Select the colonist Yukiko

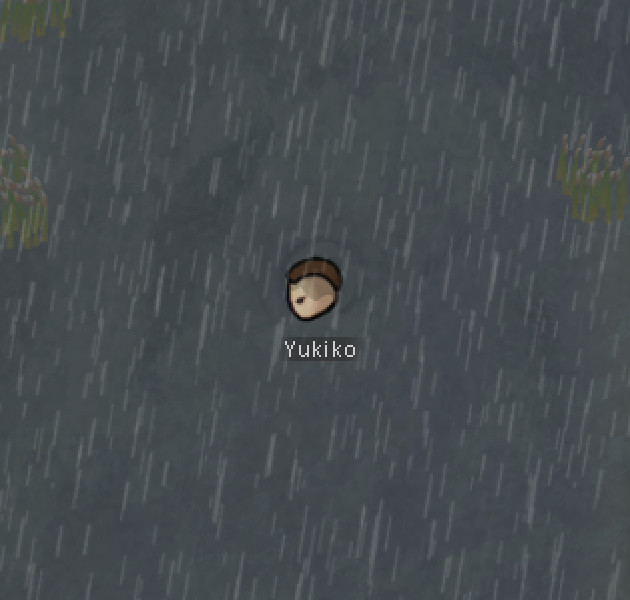coord(314,289)
